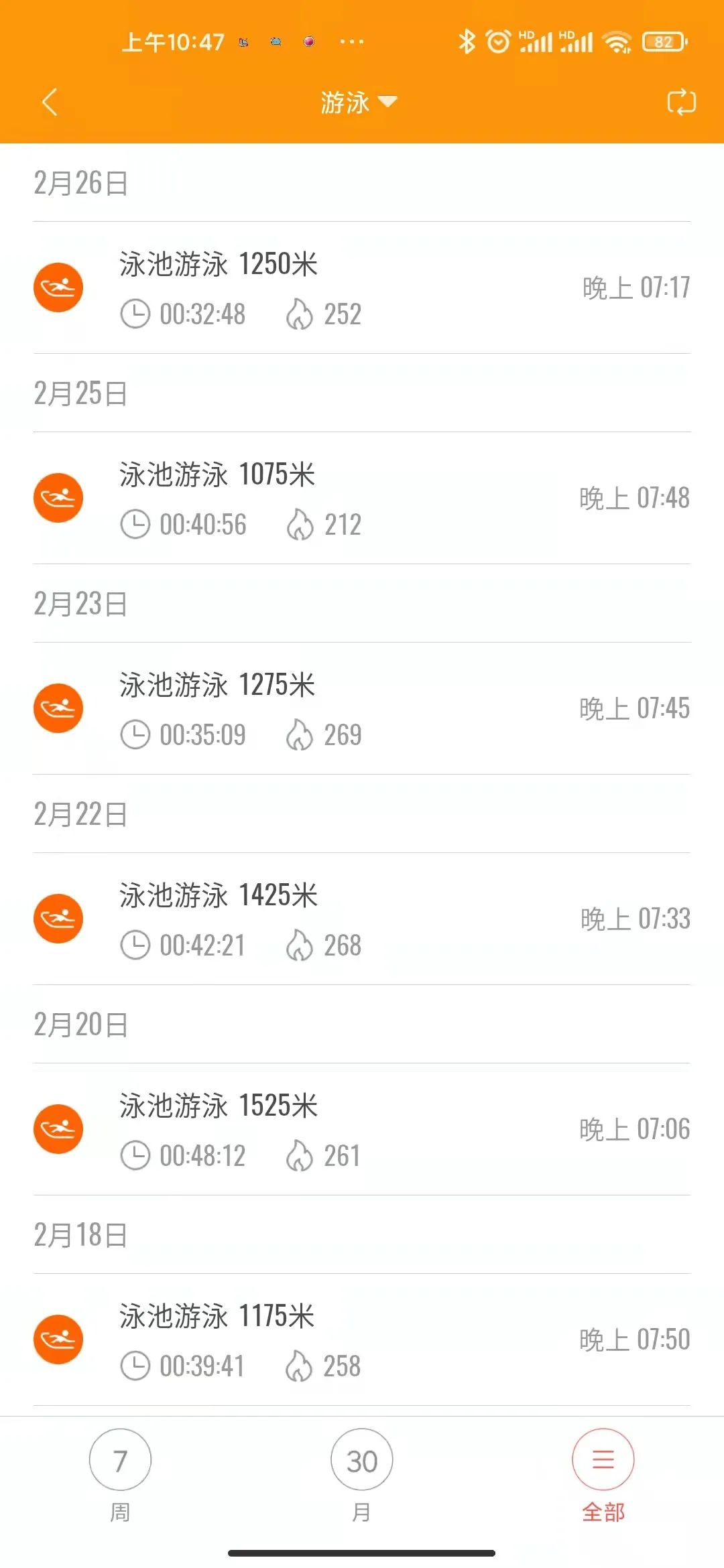Expand the 游泳 activity type dropdown
The image size is (724, 1568).
pos(359,103)
